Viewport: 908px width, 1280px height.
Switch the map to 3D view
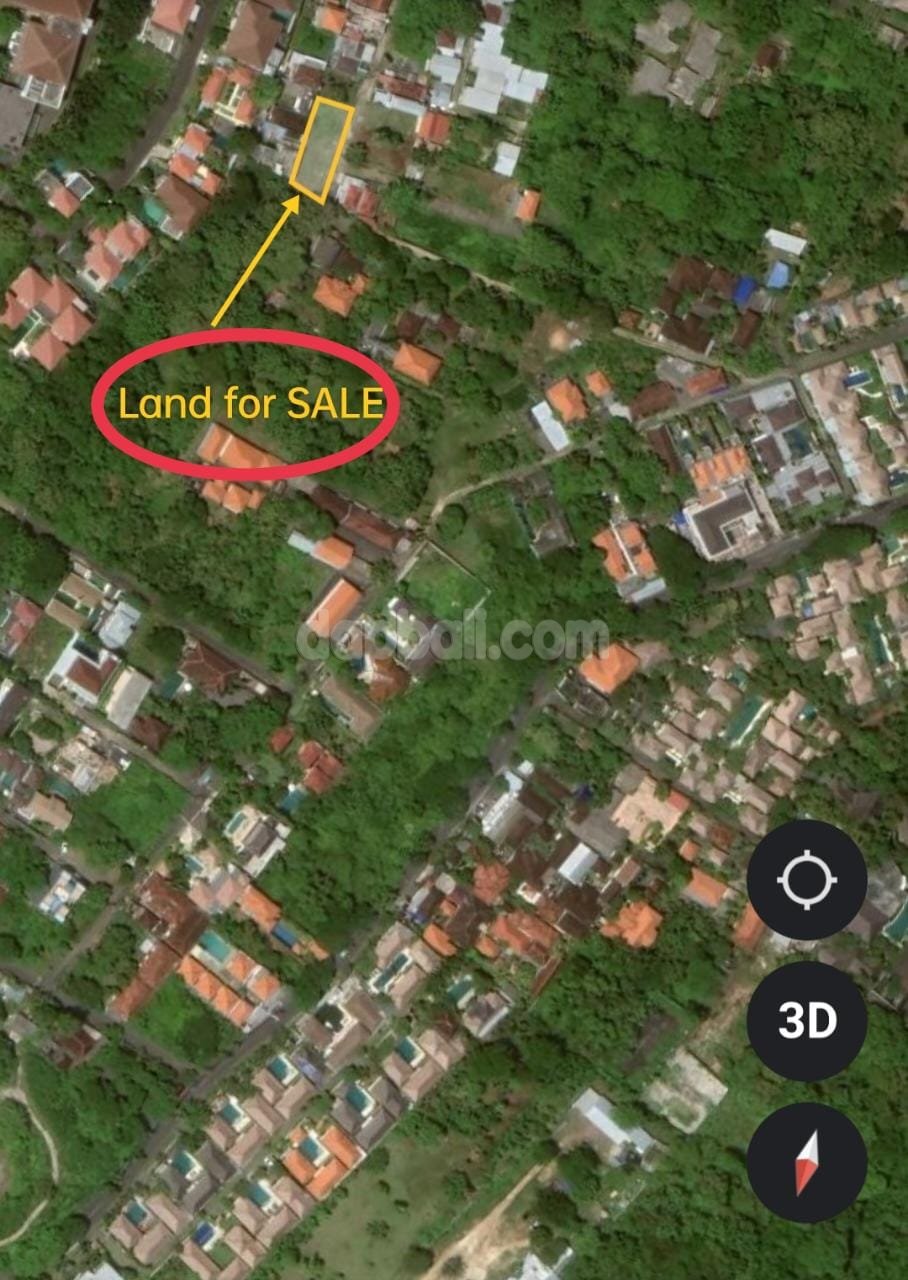pos(806,1022)
